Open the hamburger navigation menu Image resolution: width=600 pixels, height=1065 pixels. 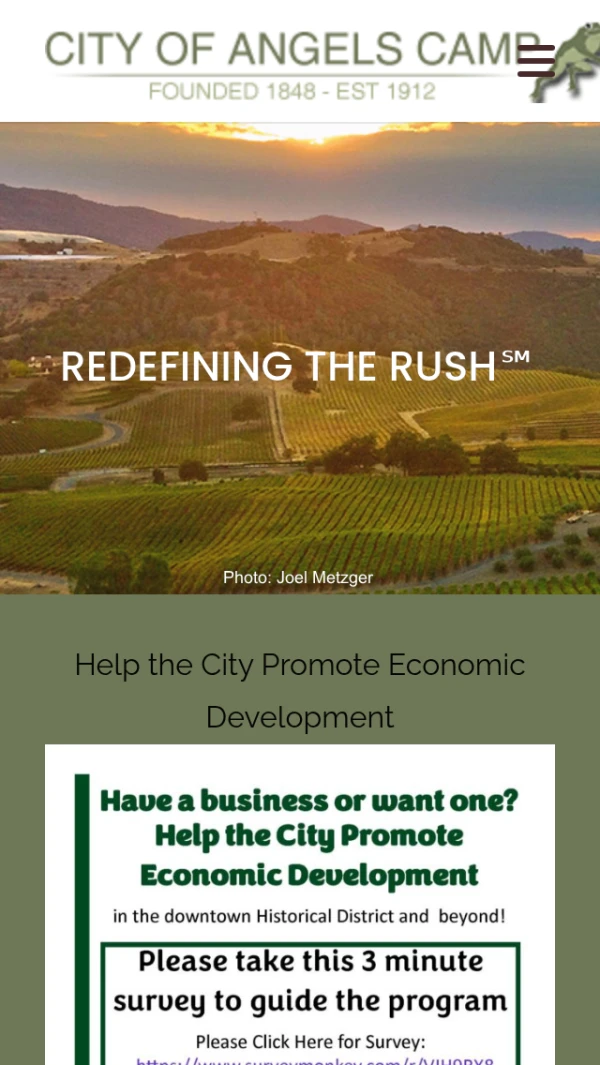click(536, 61)
